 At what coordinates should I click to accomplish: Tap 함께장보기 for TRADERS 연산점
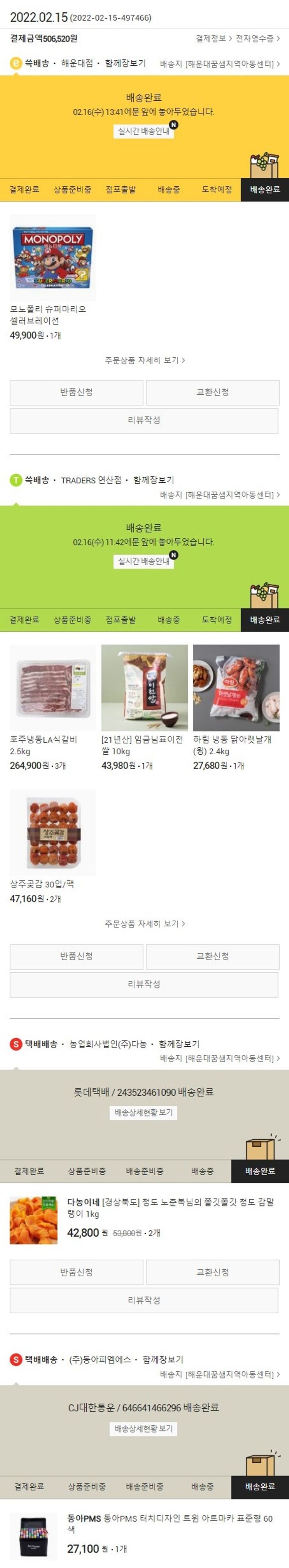click(x=153, y=480)
